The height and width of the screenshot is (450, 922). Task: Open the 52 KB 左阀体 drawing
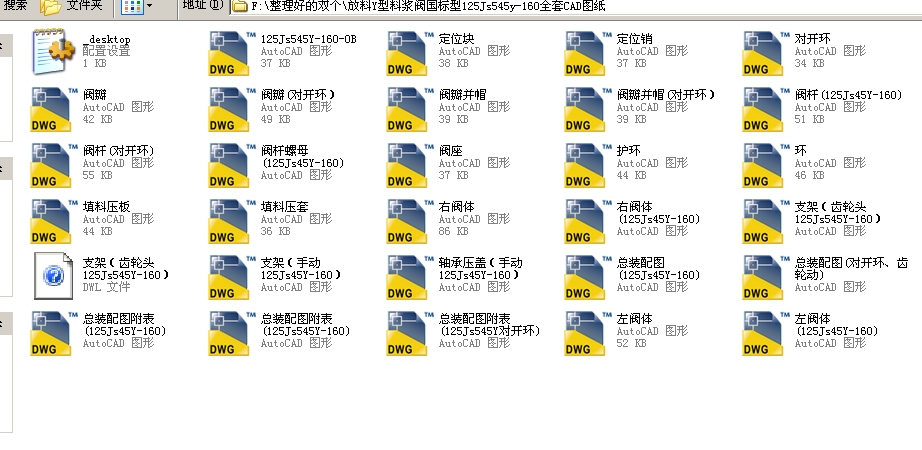[588, 332]
